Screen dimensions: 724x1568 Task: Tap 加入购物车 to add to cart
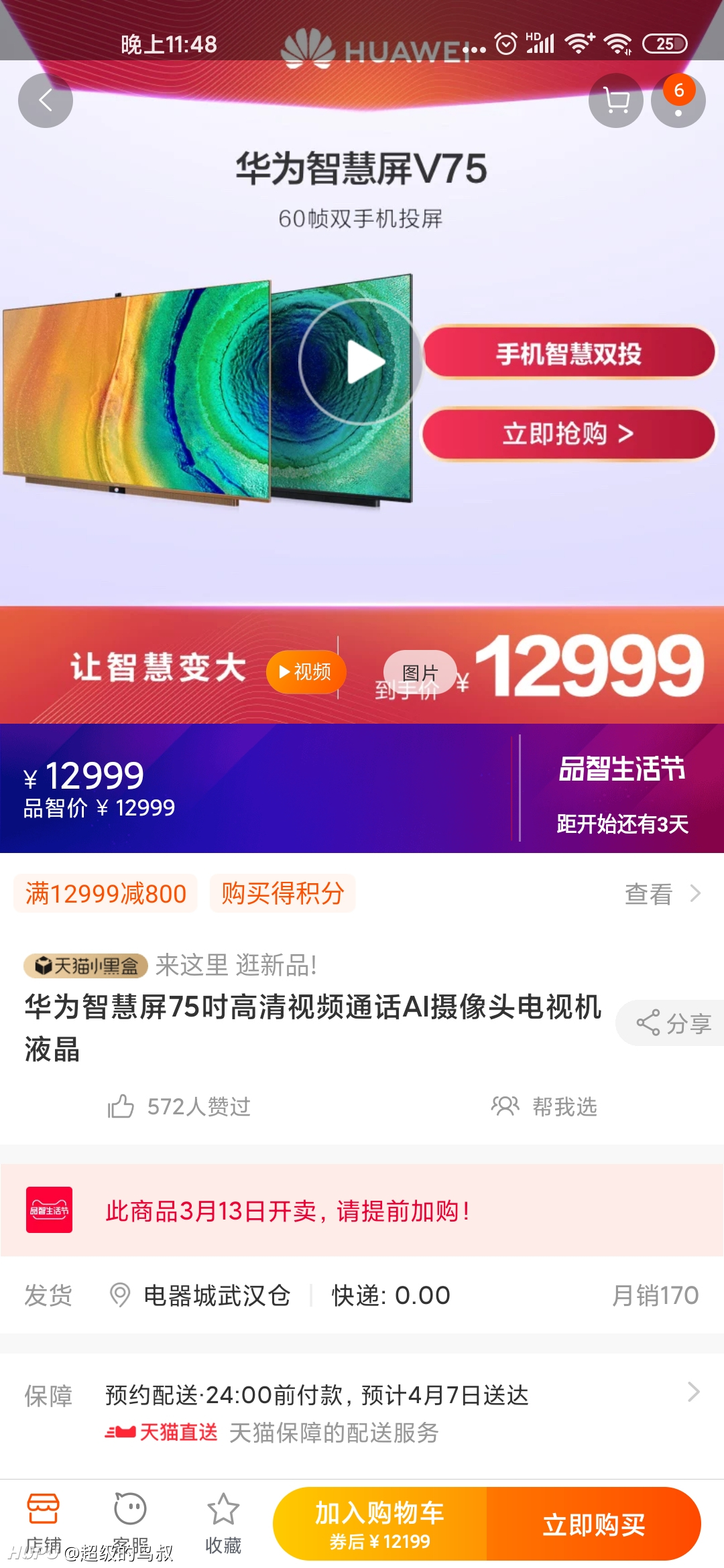point(379,1524)
